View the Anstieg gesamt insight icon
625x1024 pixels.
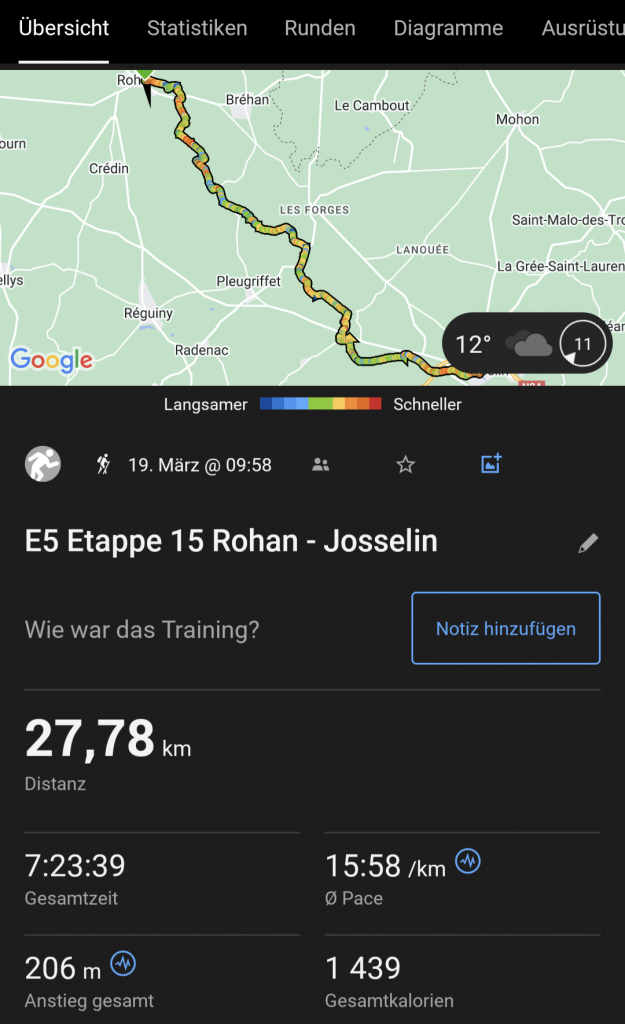coord(123,964)
